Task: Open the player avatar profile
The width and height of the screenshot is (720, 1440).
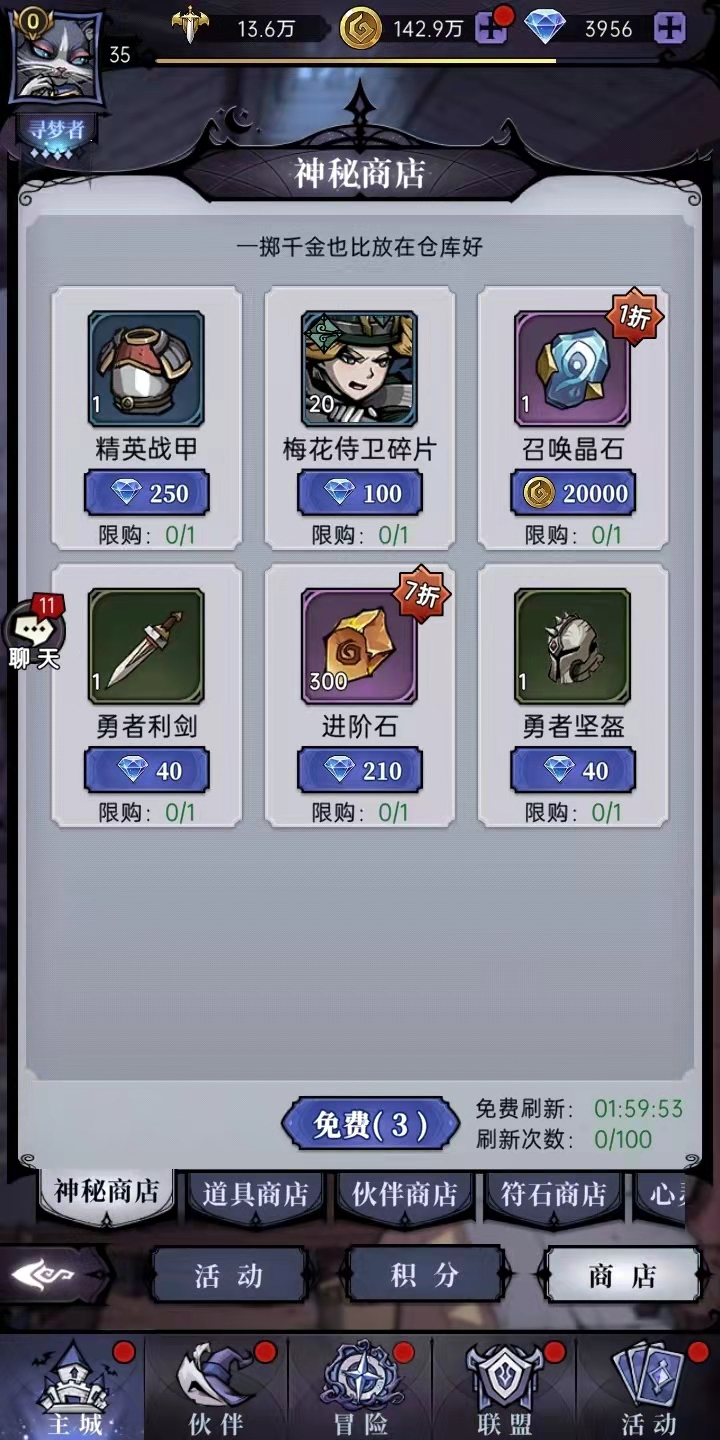Action: [55, 58]
